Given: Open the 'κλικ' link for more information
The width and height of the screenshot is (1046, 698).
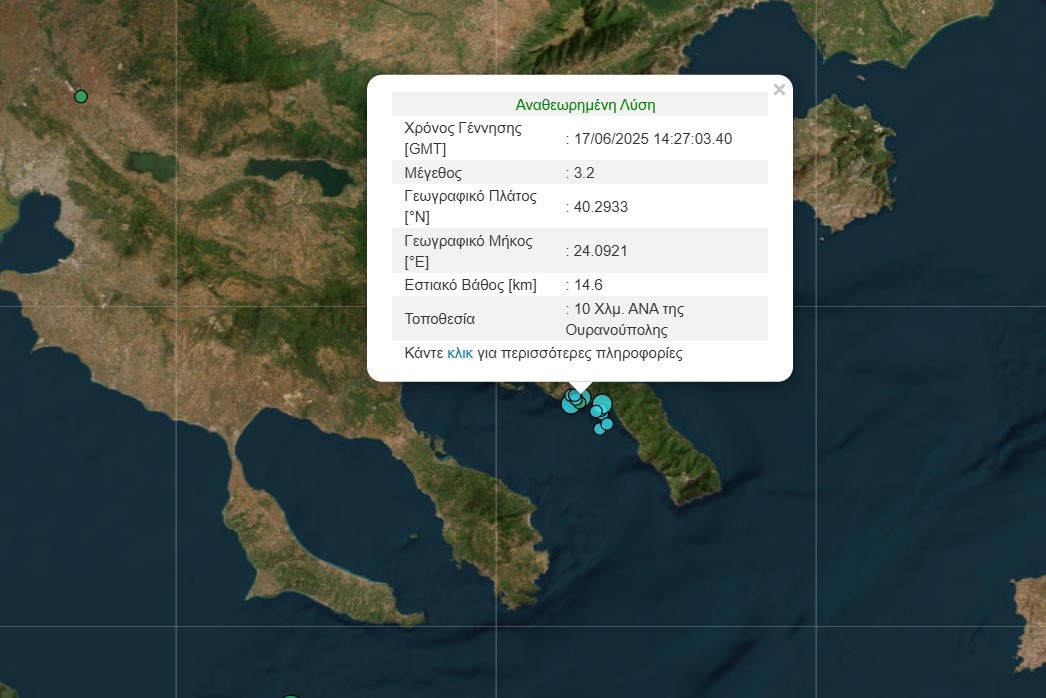Looking at the screenshot, I should point(460,353).
